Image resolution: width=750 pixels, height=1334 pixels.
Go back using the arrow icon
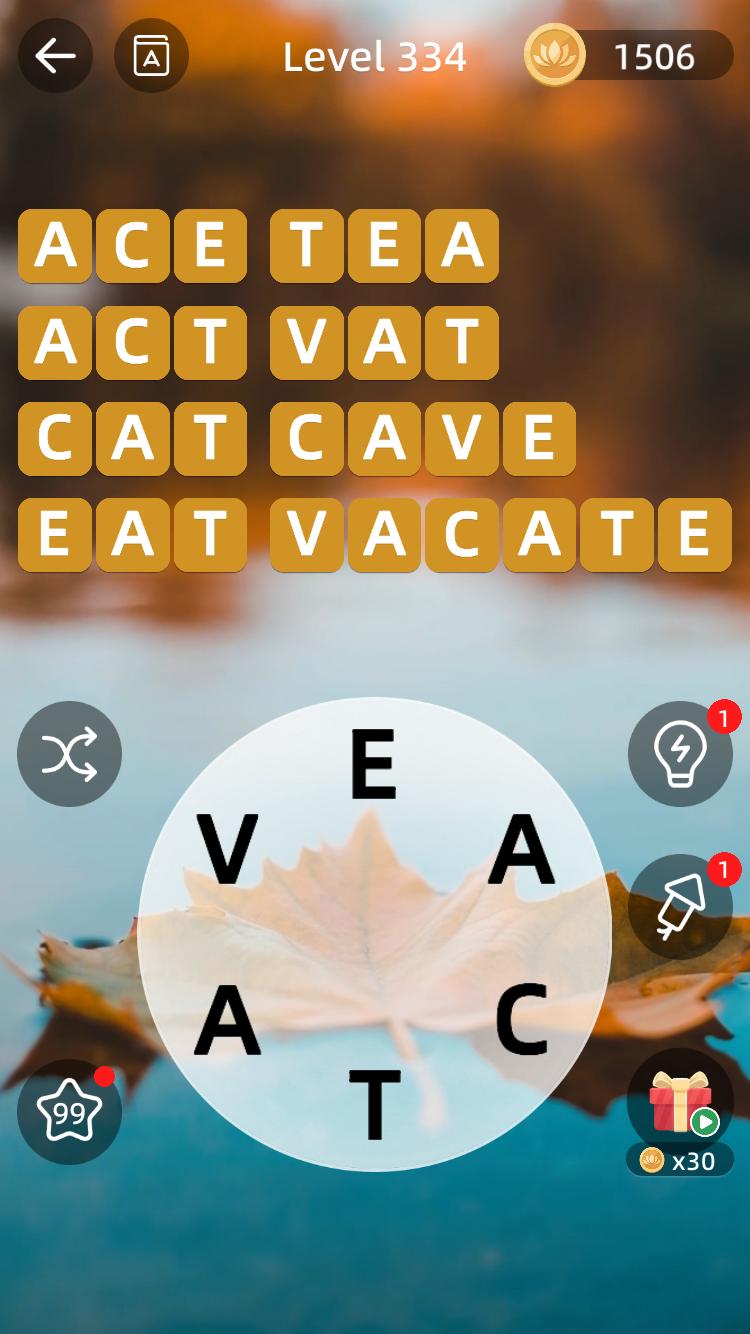tap(55, 56)
